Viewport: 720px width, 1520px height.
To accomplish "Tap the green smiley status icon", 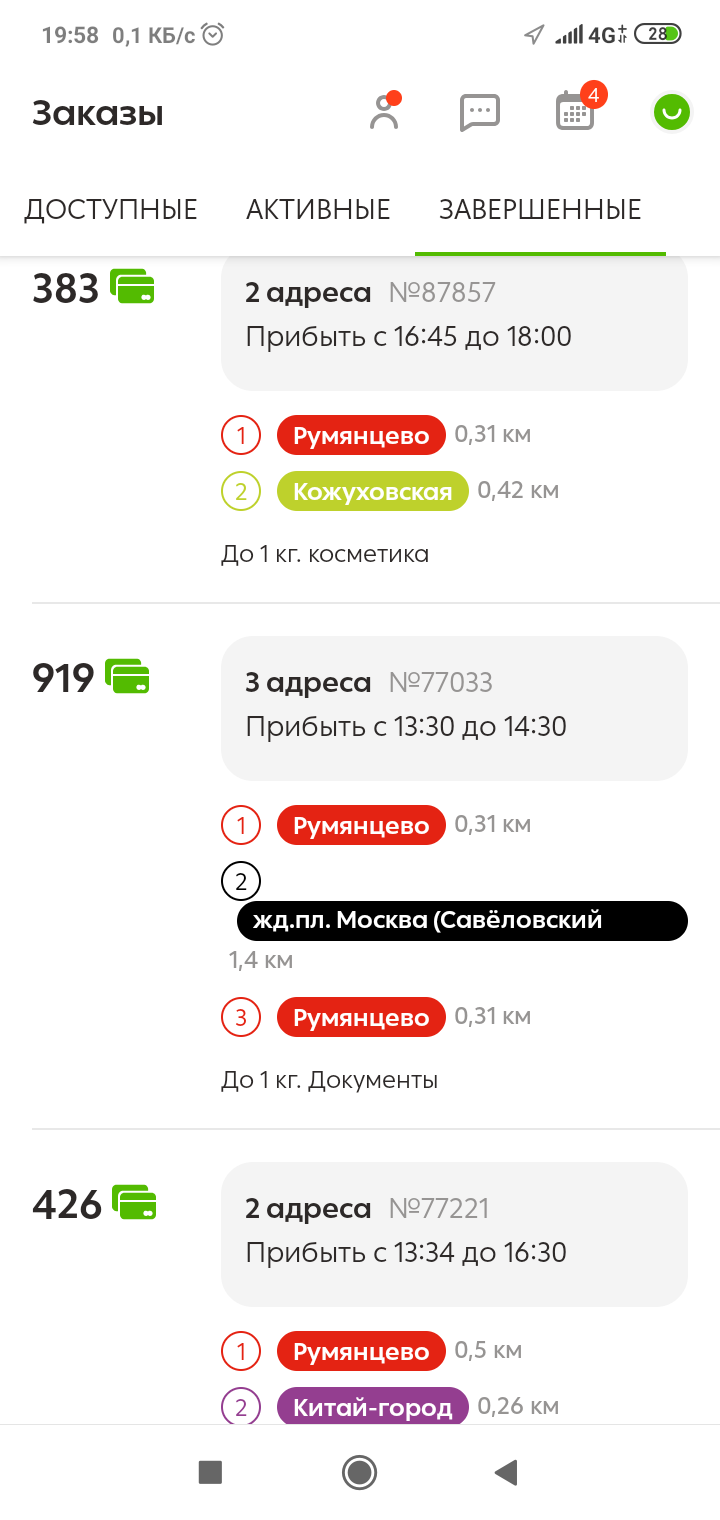I will pyautogui.click(x=671, y=112).
